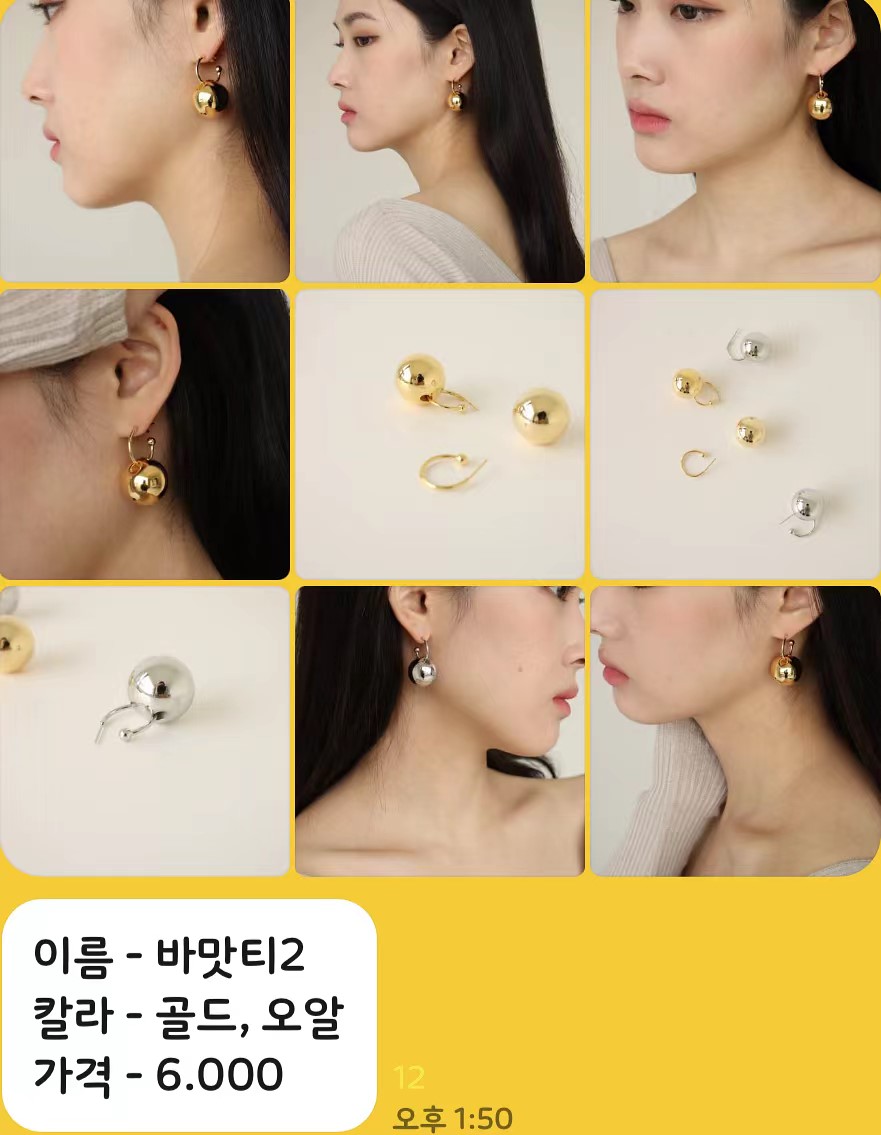Open the ear close-up photo with gray headband
Image resolution: width=881 pixels, height=1135 pixels.
pyautogui.click(x=144, y=434)
